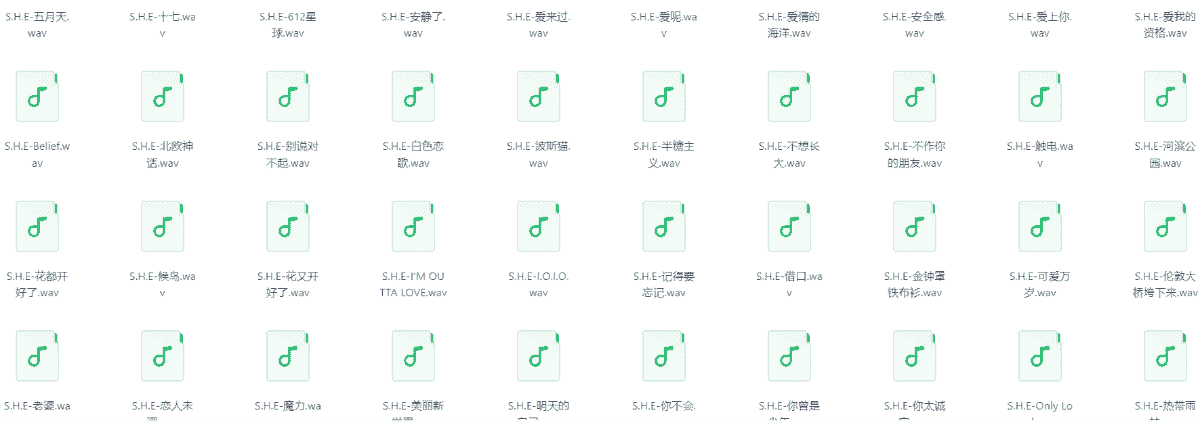Open the file S.H.E-借口.wav

coord(789,227)
